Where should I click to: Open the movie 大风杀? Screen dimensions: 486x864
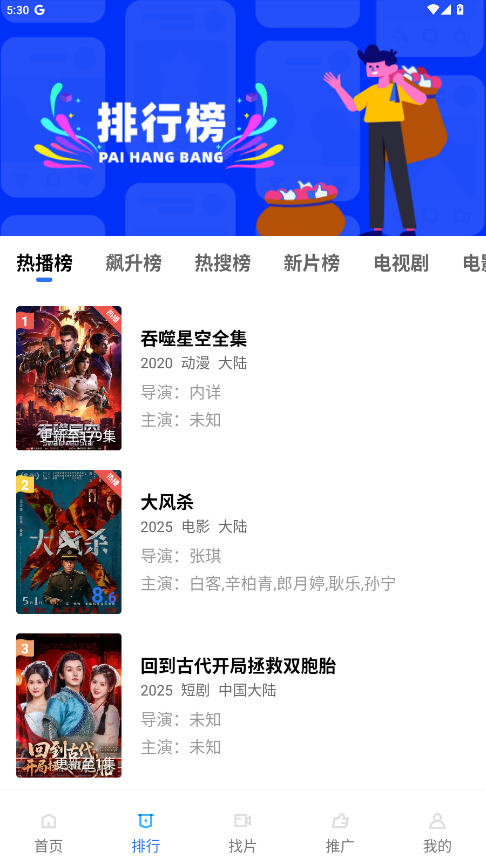coord(243,542)
